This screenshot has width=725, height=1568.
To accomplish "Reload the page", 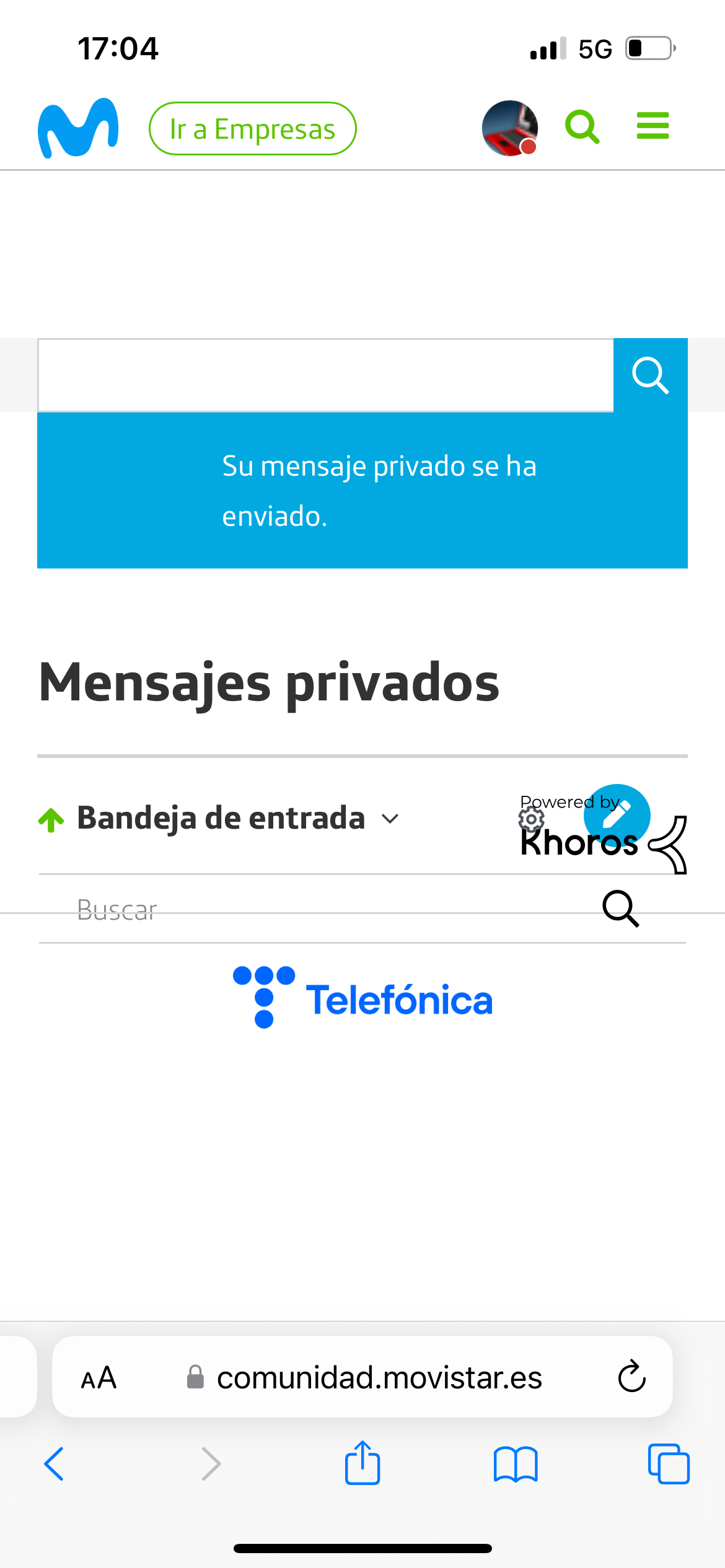I will (631, 1377).
